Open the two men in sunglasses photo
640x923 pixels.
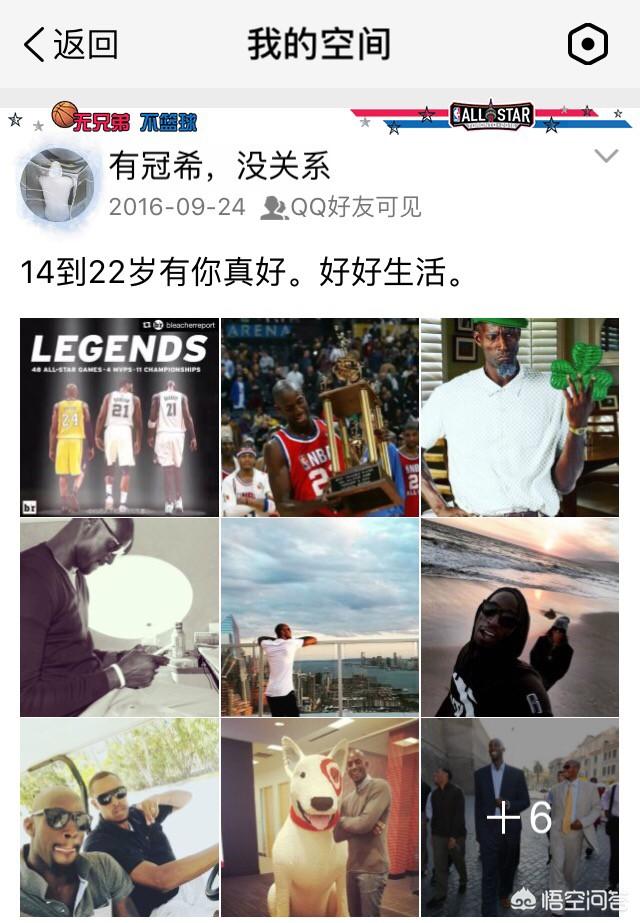click(119, 817)
